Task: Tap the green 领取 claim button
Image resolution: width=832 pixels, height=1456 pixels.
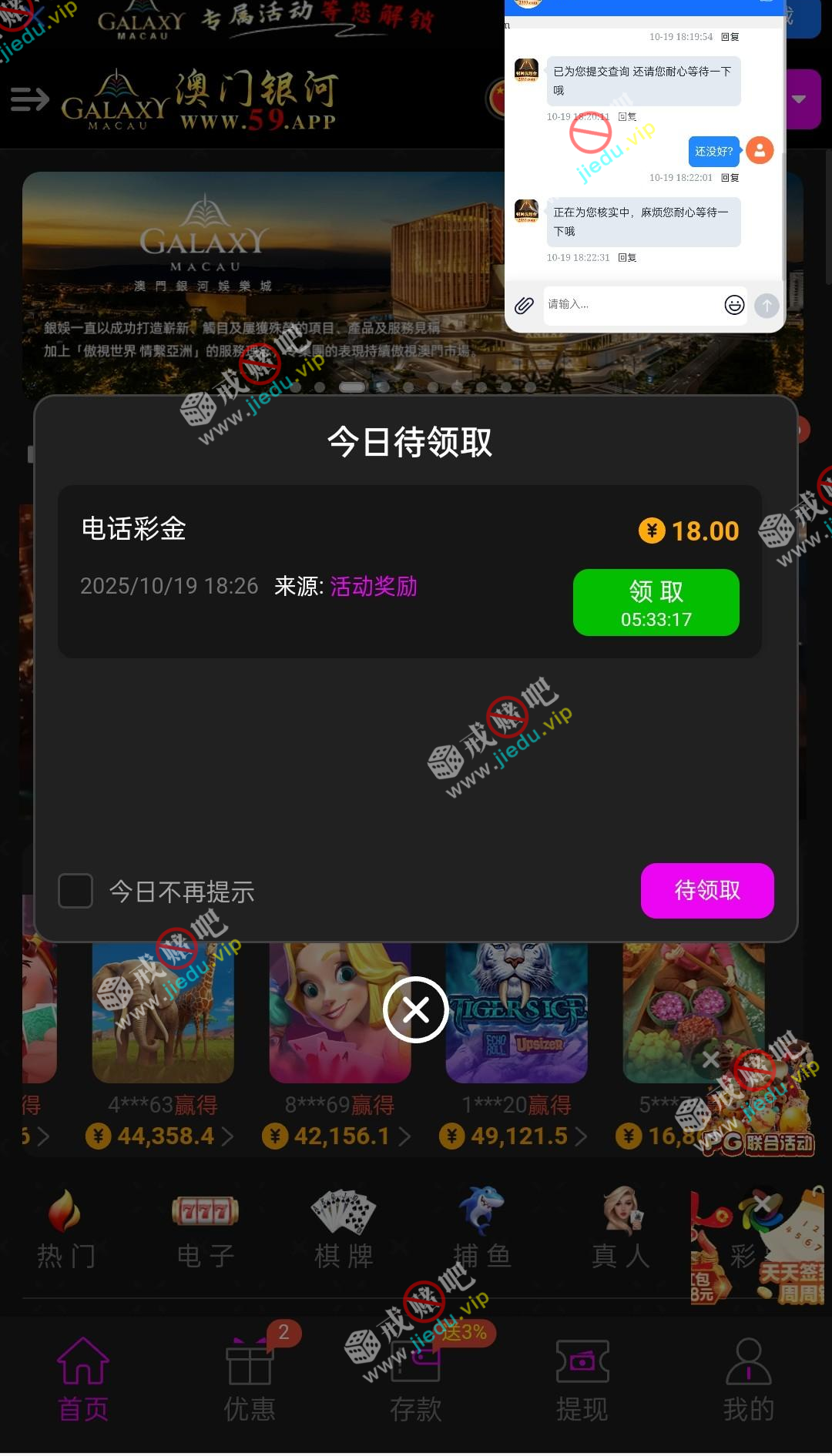Action: 656,602
